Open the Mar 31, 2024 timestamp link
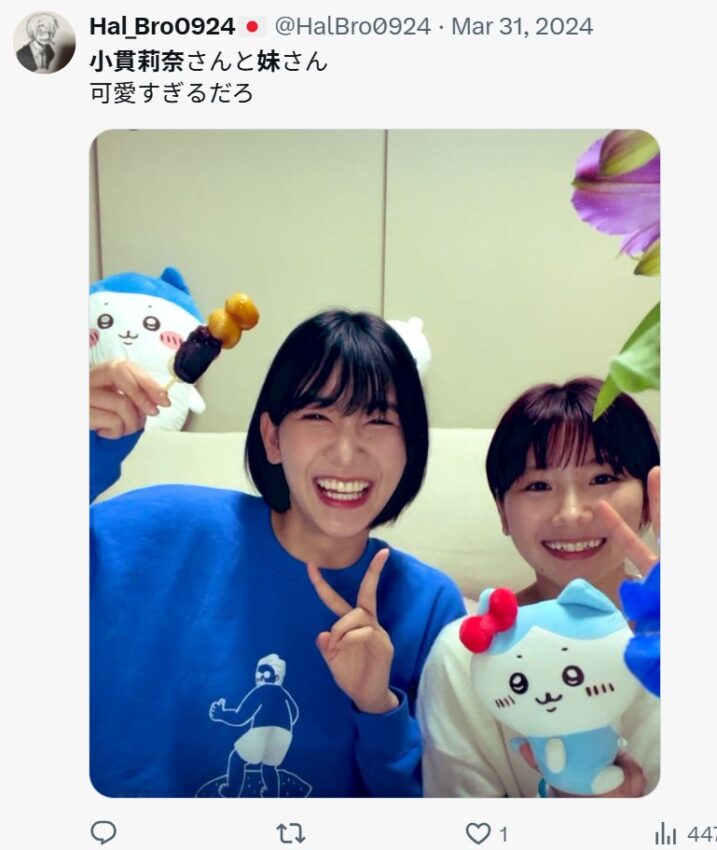 (521, 26)
